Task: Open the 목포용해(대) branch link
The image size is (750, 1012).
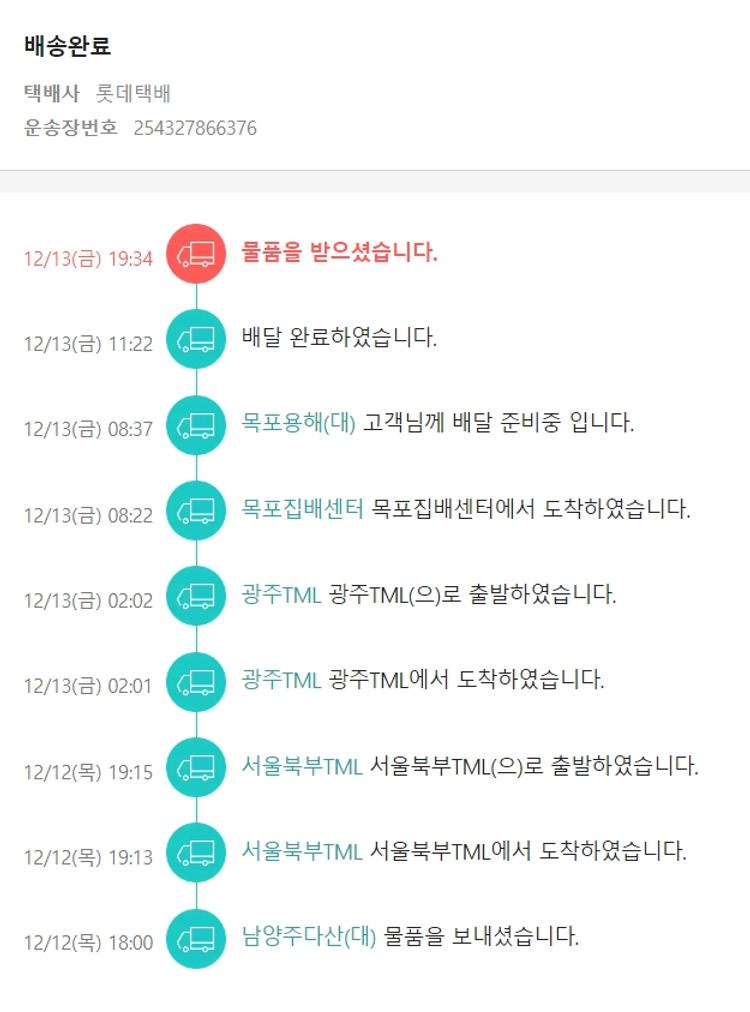Action: tap(298, 423)
